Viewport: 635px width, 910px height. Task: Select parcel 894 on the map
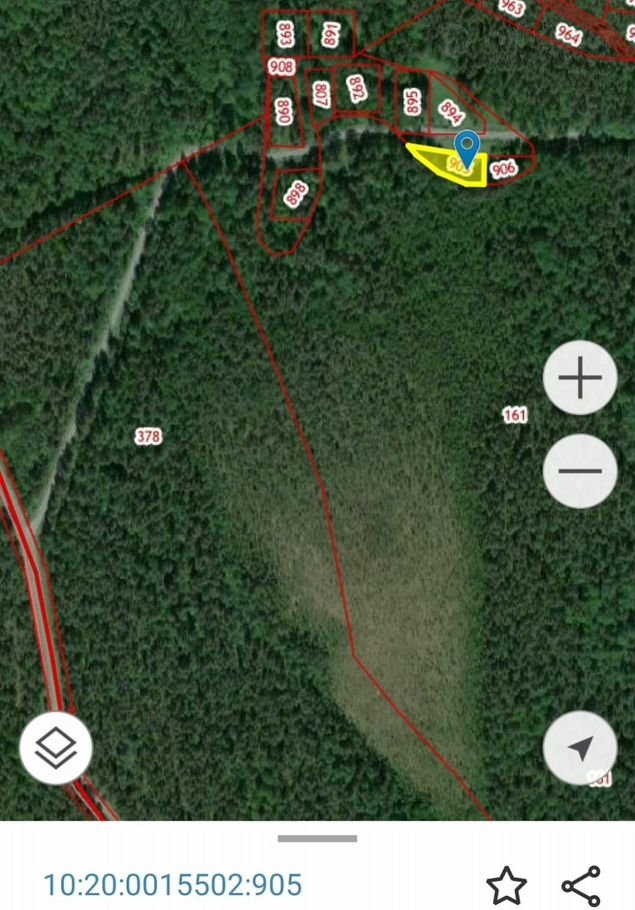coord(452,111)
